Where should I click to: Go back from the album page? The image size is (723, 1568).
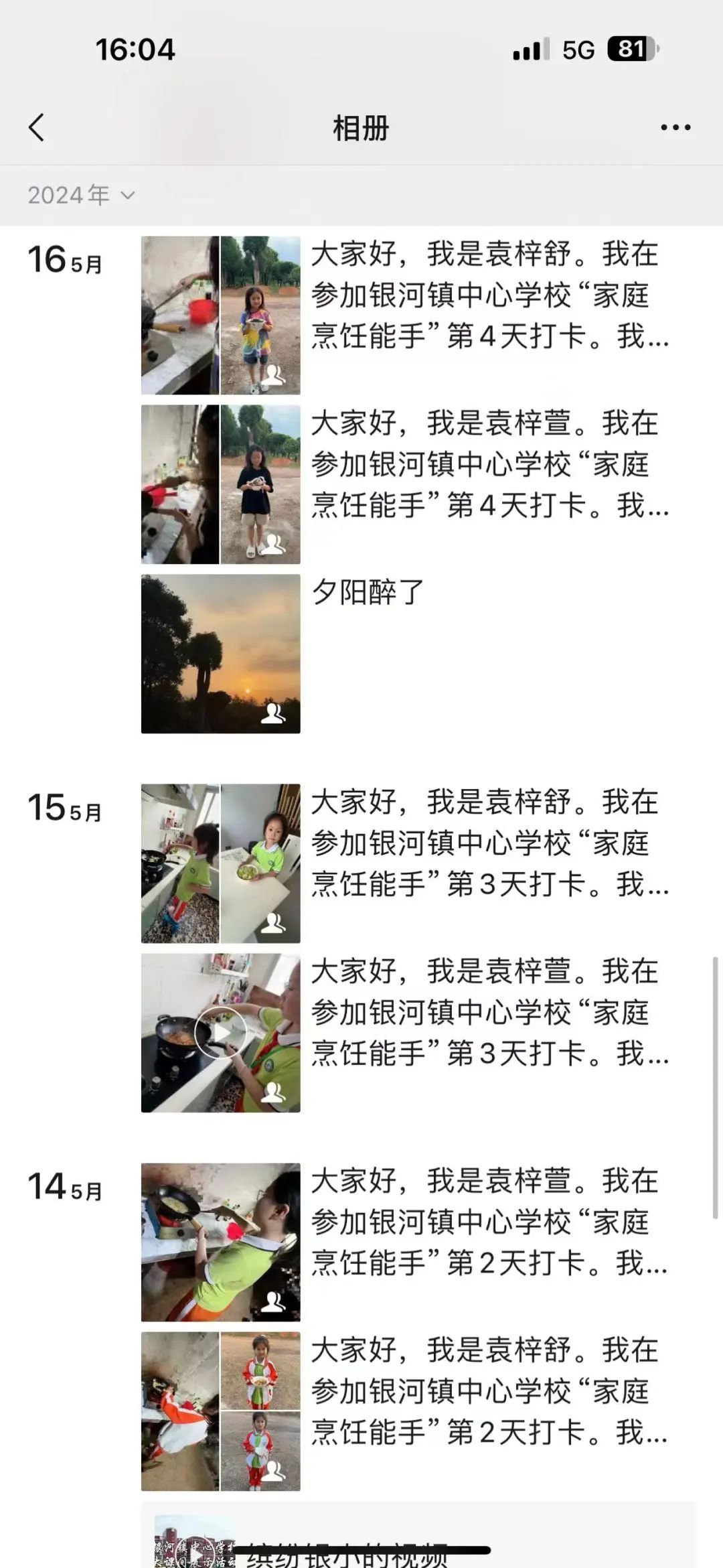pyautogui.click(x=37, y=127)
